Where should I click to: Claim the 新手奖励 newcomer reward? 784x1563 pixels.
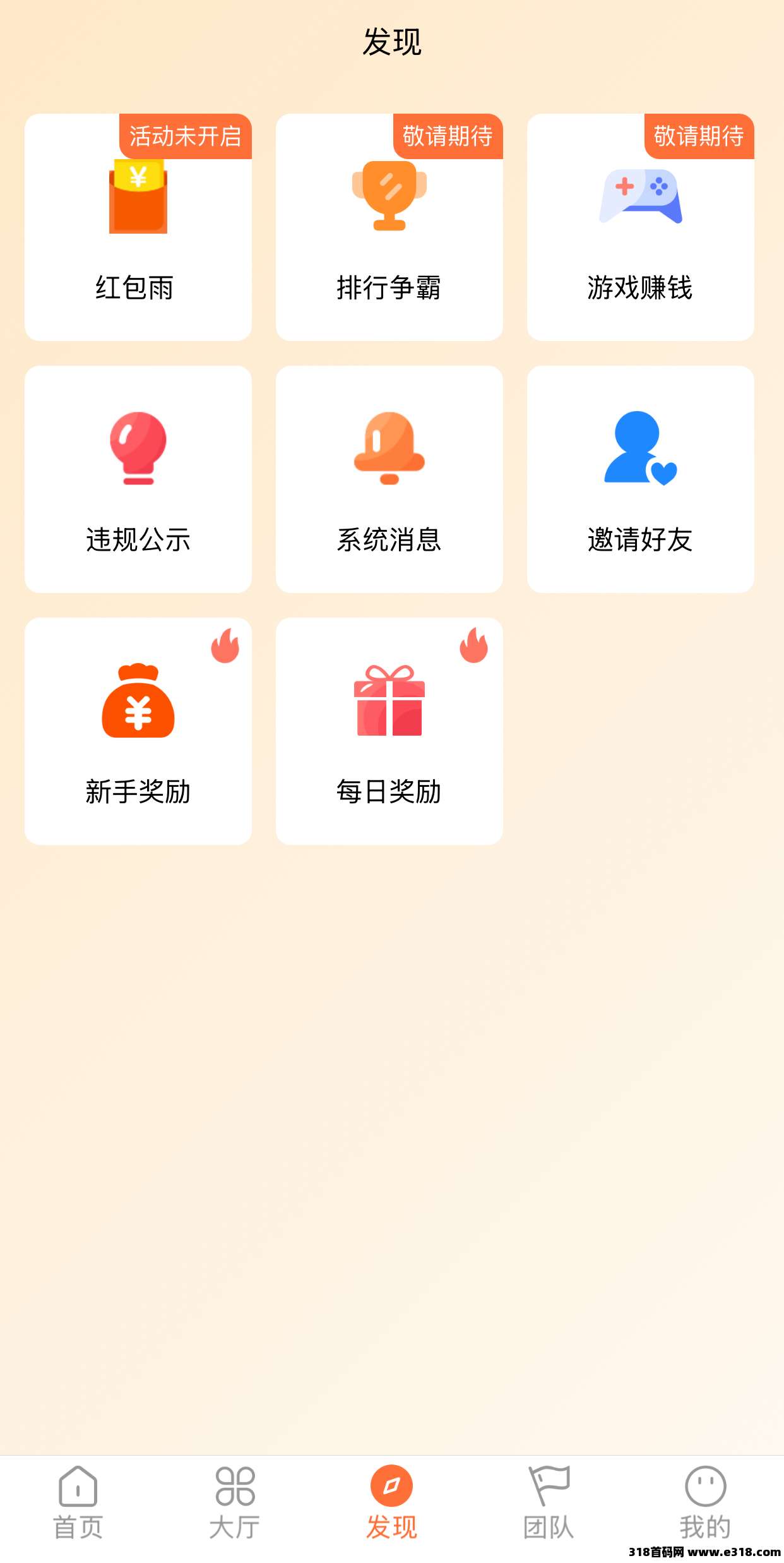138,731
